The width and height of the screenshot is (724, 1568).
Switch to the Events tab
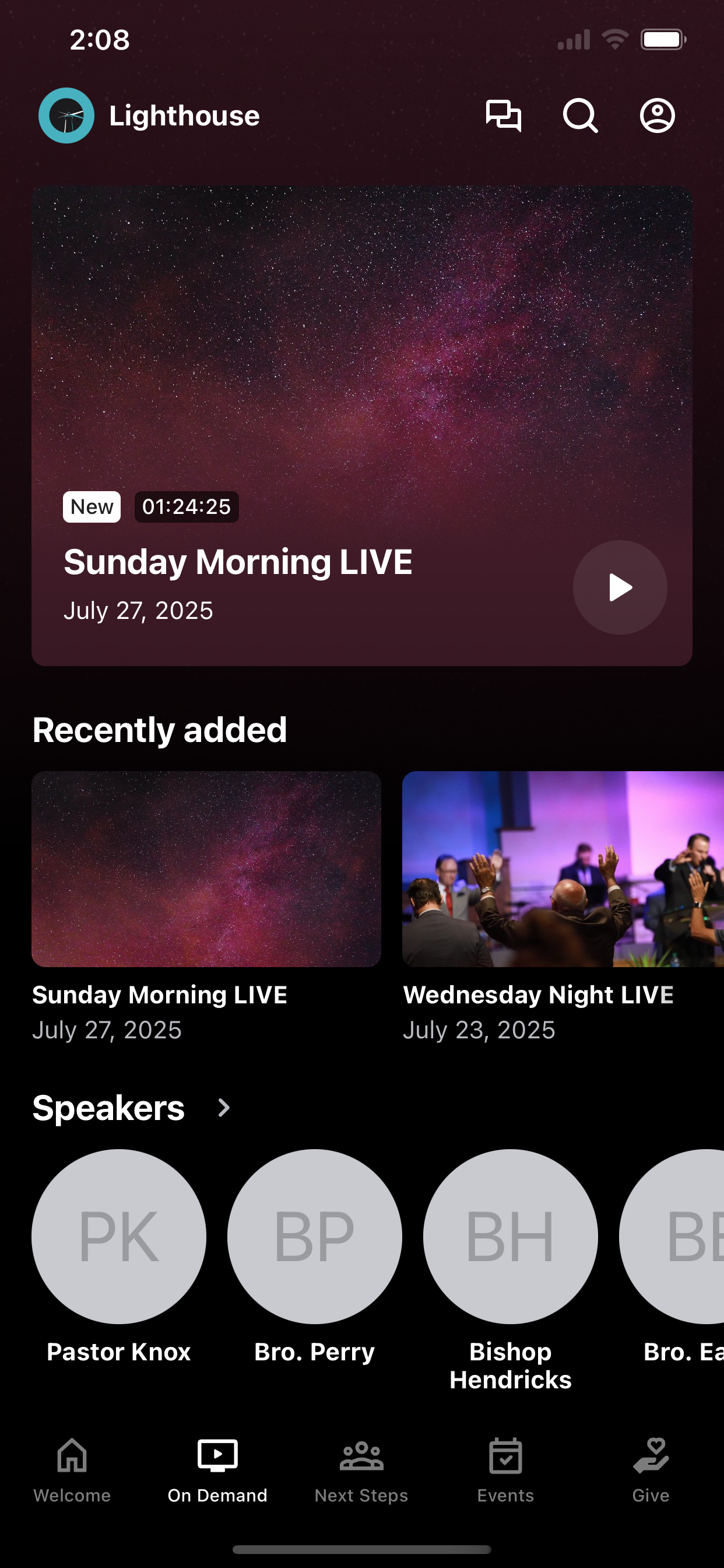pyautogui.click(x=505, y=1471)
